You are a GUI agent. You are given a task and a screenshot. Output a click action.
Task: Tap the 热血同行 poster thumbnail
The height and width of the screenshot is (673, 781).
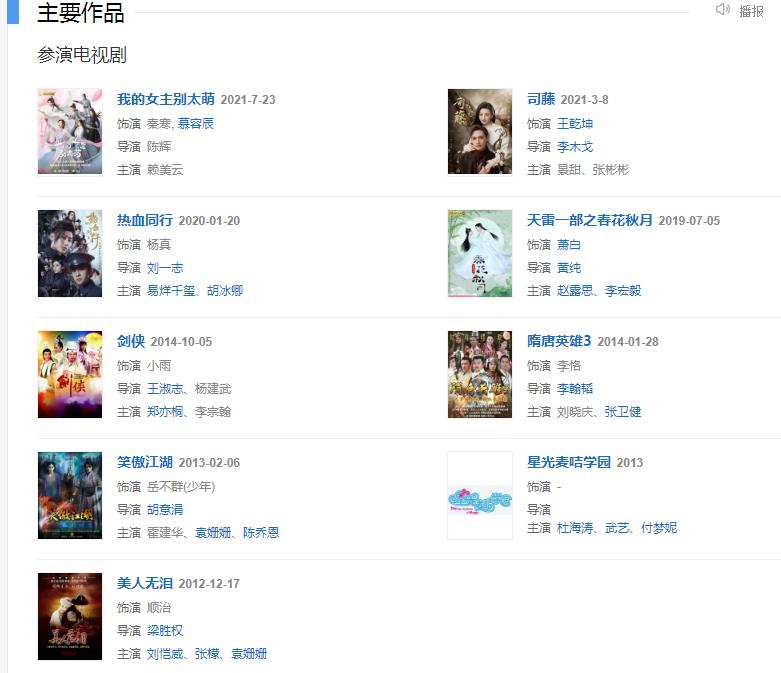tap(70, 253)
